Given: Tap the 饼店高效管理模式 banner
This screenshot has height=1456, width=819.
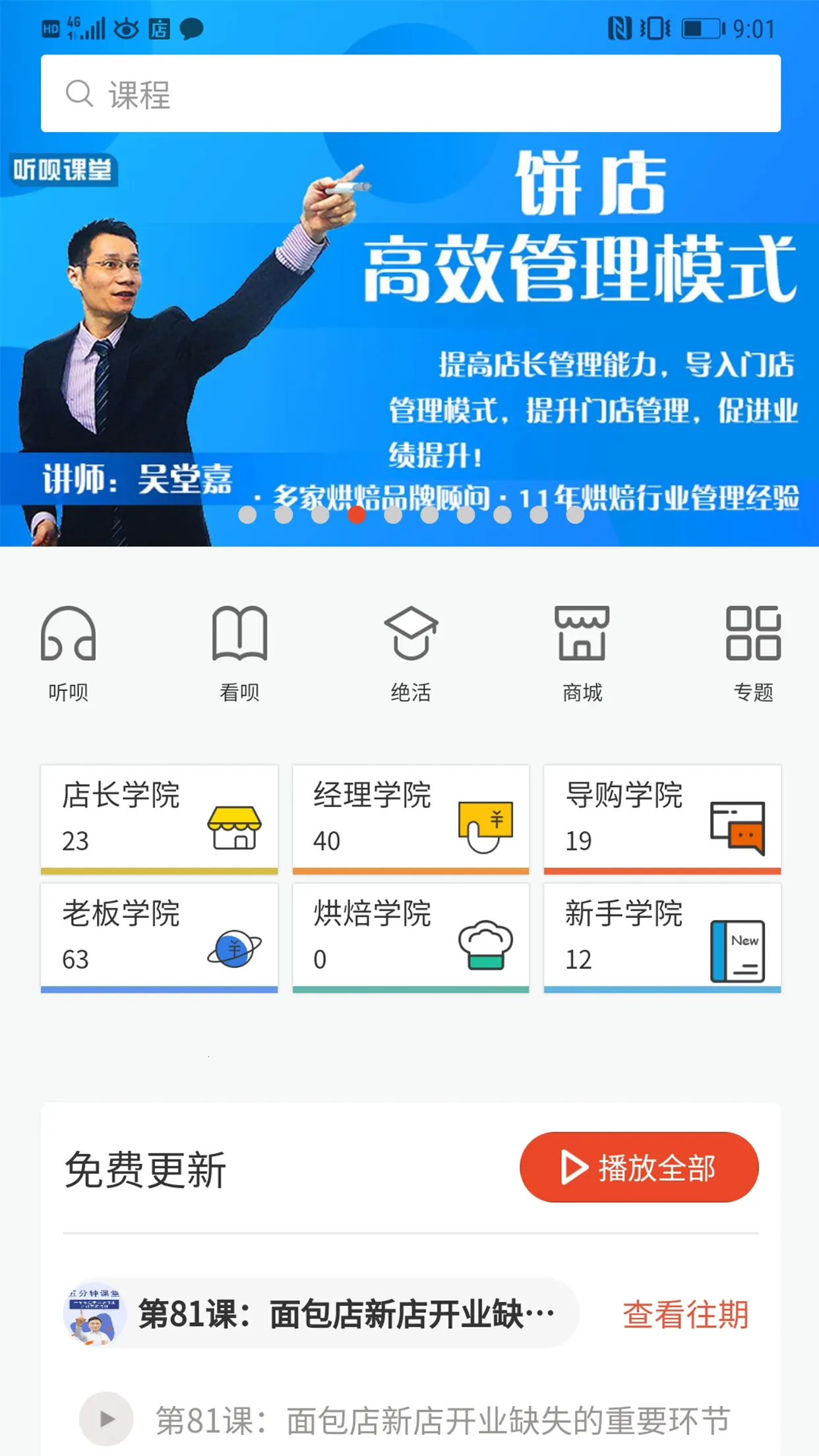Looking at the screenshot, I should pyautogui.click(x=409, y=330).
